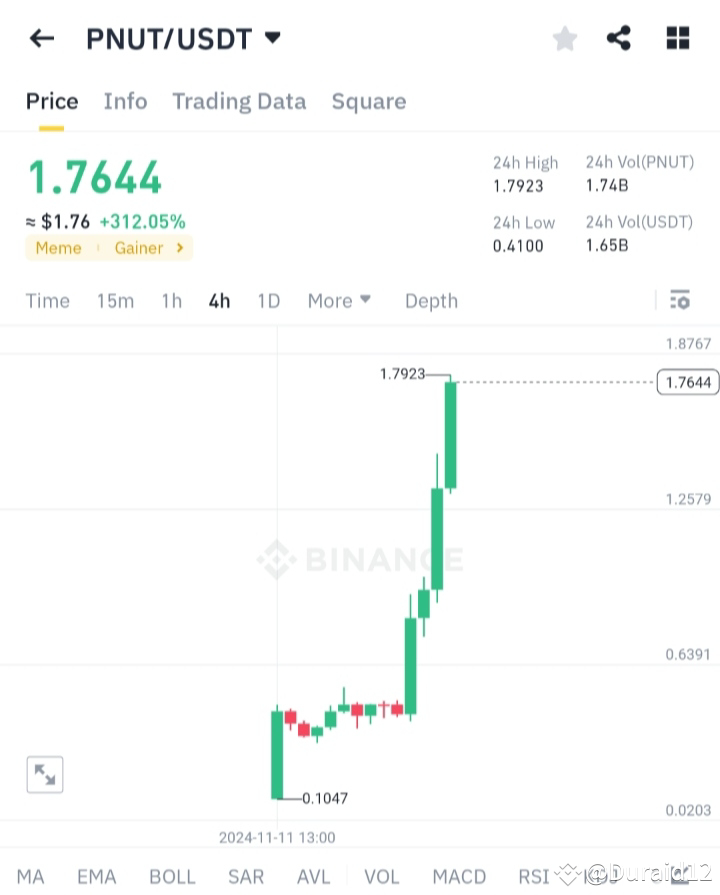
Task: Open chart display settings icon
Action: pos(680,299)
